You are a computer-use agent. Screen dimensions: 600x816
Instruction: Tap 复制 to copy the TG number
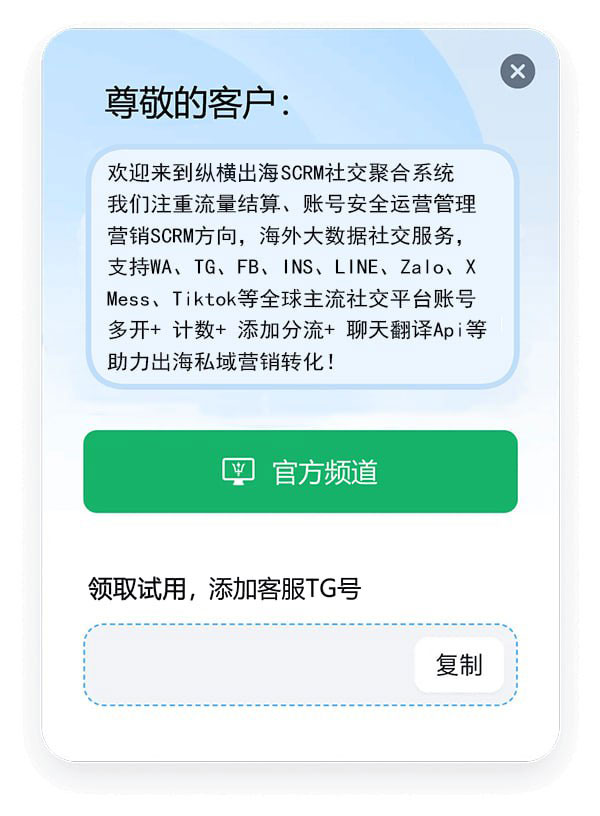click(x=459, y=665)
